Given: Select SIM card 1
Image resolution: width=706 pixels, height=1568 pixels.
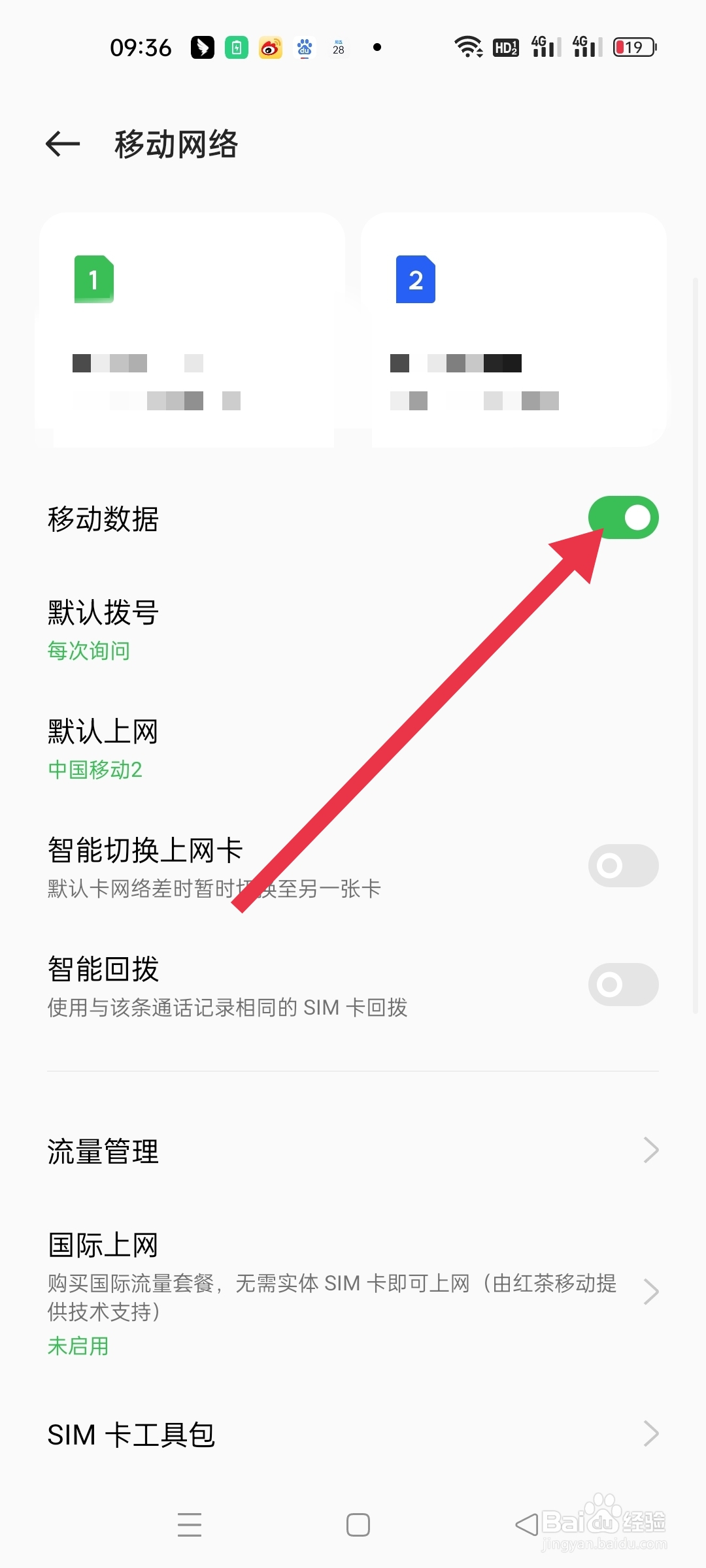Looking at the screenshot, I should point(191,327).
